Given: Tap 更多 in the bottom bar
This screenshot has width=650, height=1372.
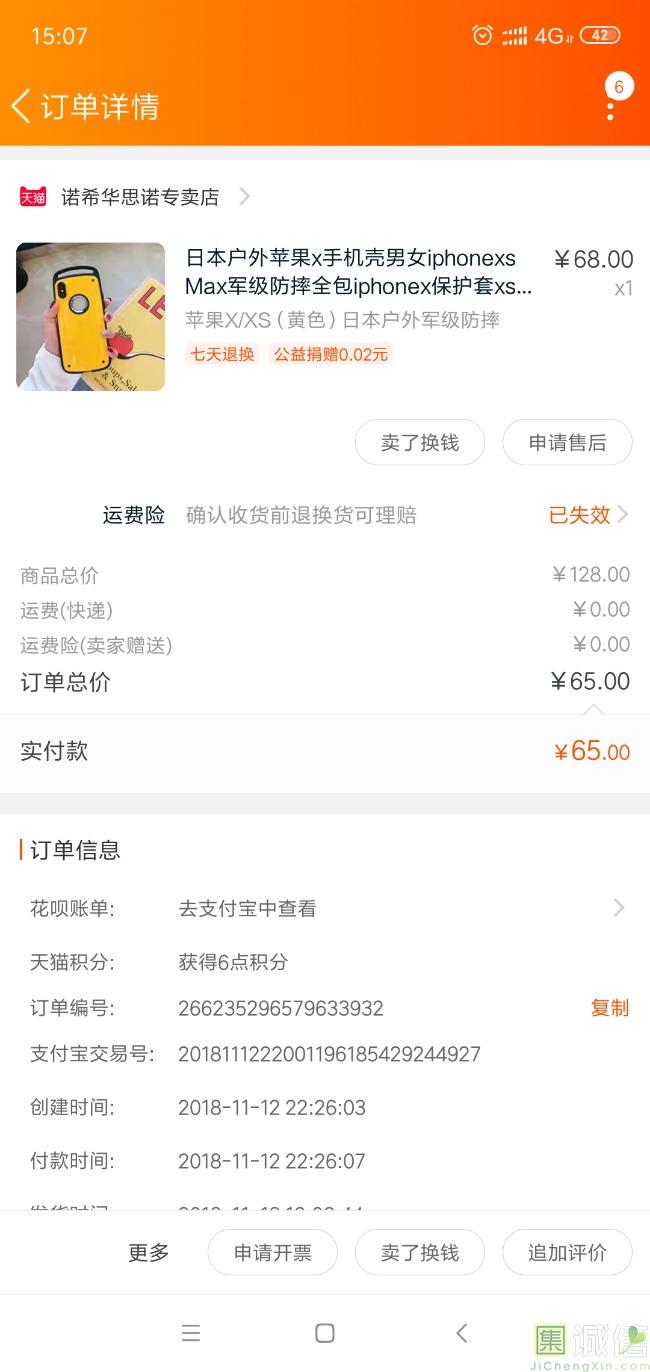Looking at the screenshot, I should tap(149, 1252).
